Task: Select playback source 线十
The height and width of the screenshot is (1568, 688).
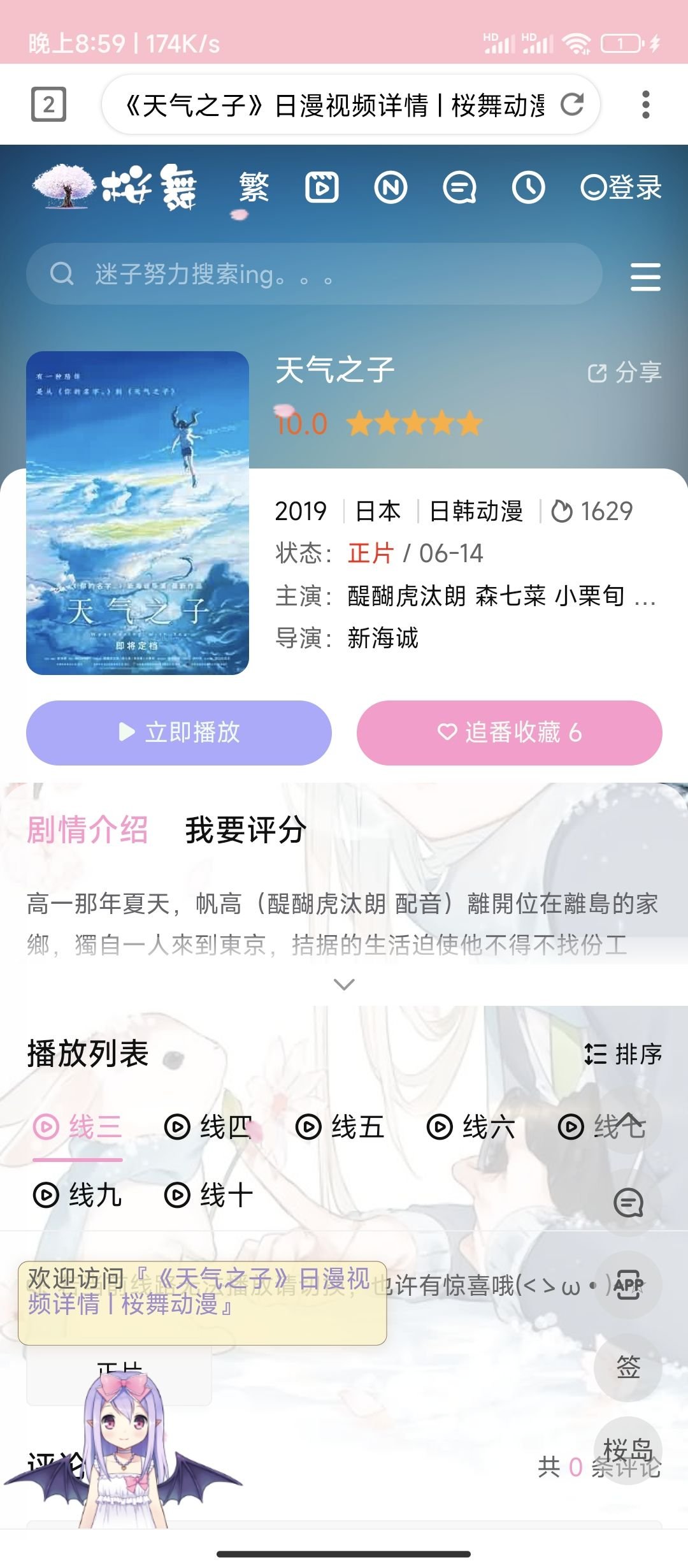Action: tap(208, 1195)
